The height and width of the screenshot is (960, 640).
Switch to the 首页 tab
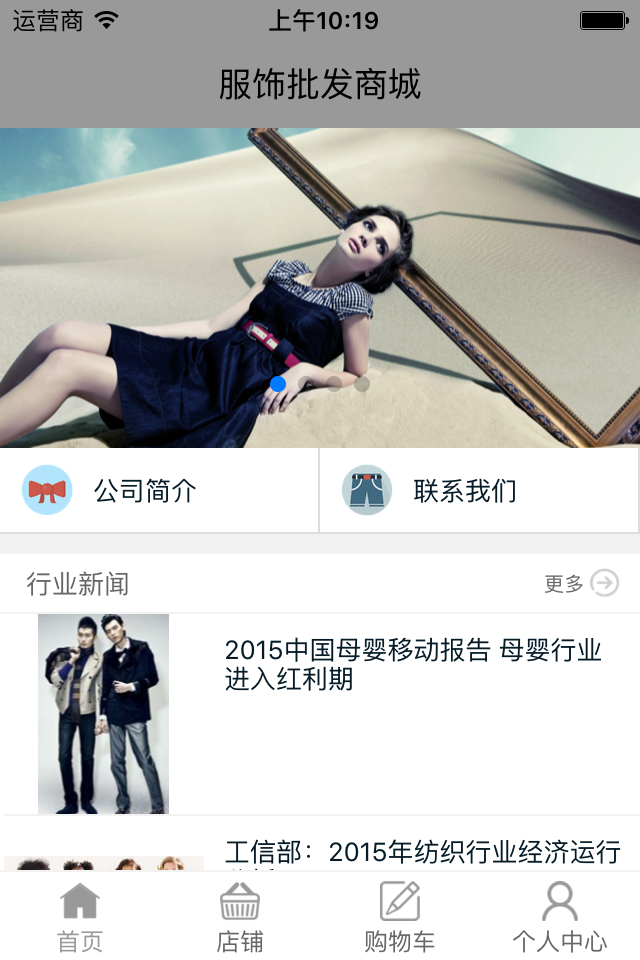pyautogui.click(x=80, y=917)
